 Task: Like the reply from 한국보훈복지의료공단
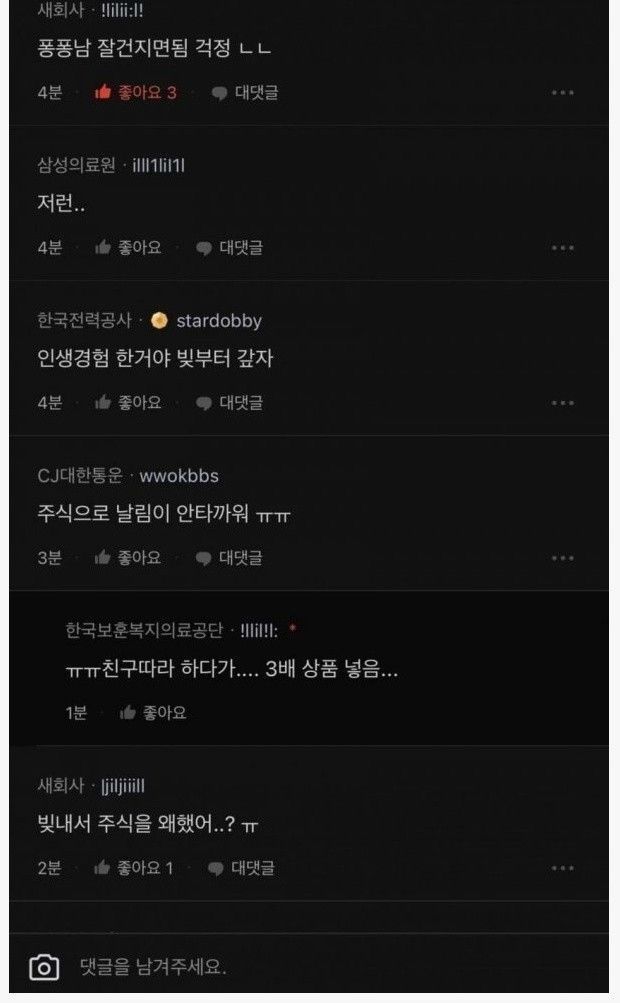[153, 713]
